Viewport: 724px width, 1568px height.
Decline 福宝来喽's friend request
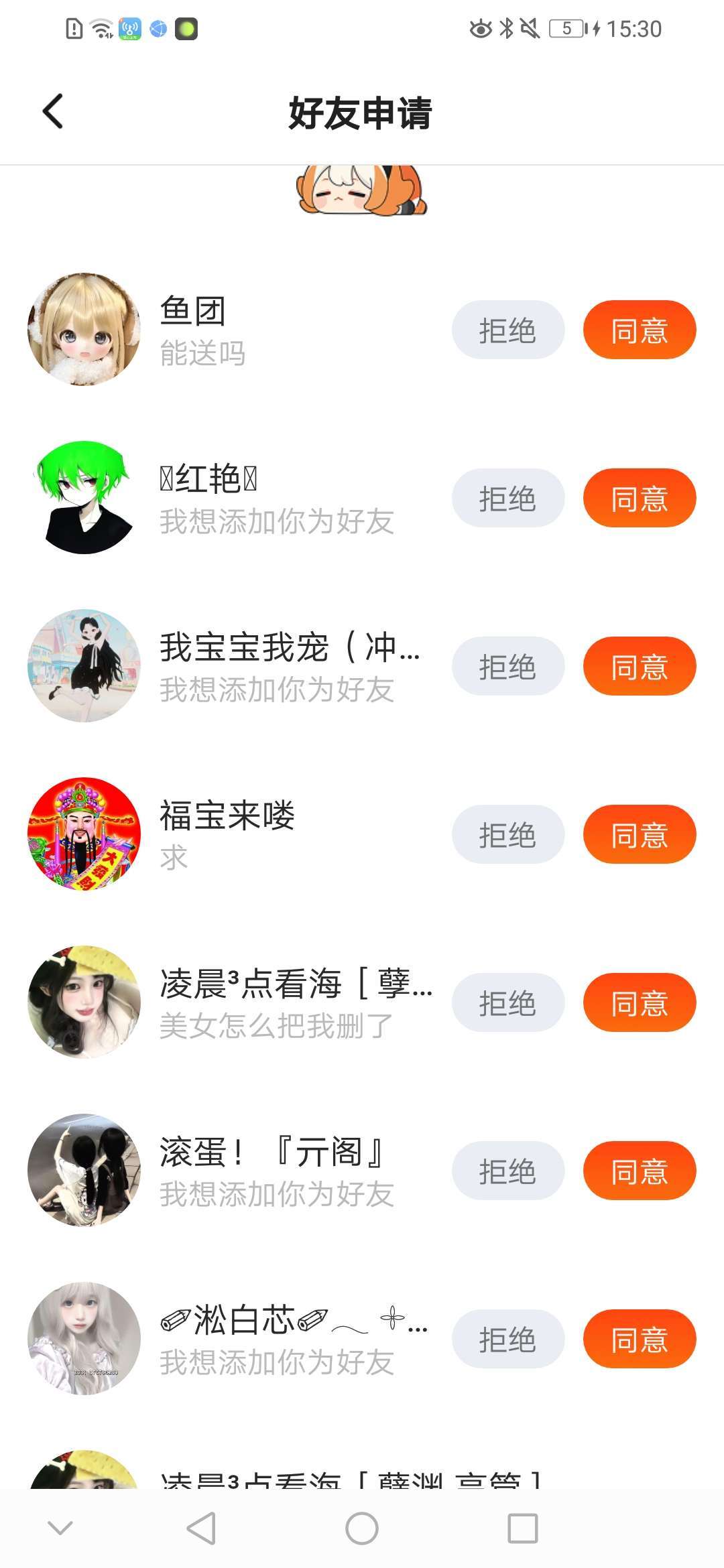507,835
